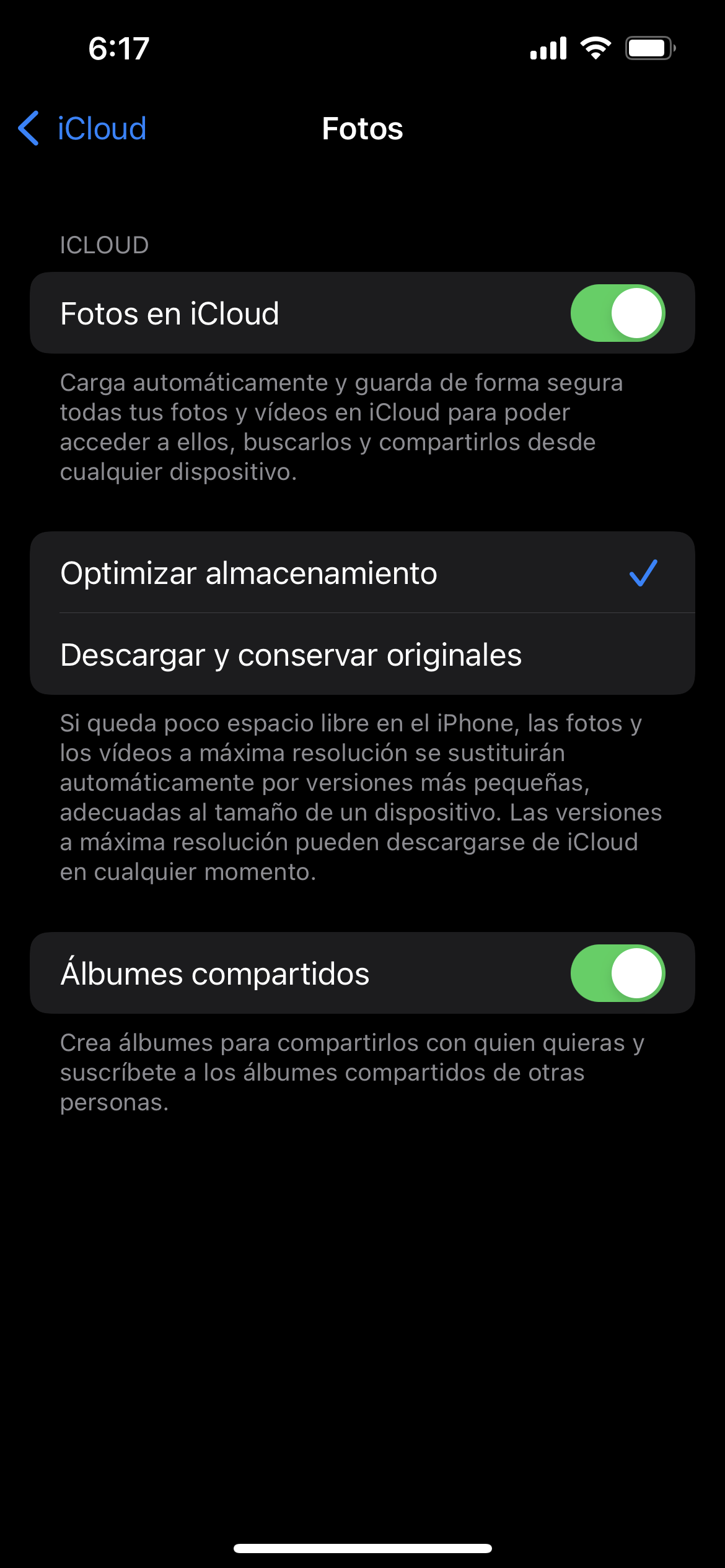Disable Álbumes compartidos switch

(x=617, y=973)
